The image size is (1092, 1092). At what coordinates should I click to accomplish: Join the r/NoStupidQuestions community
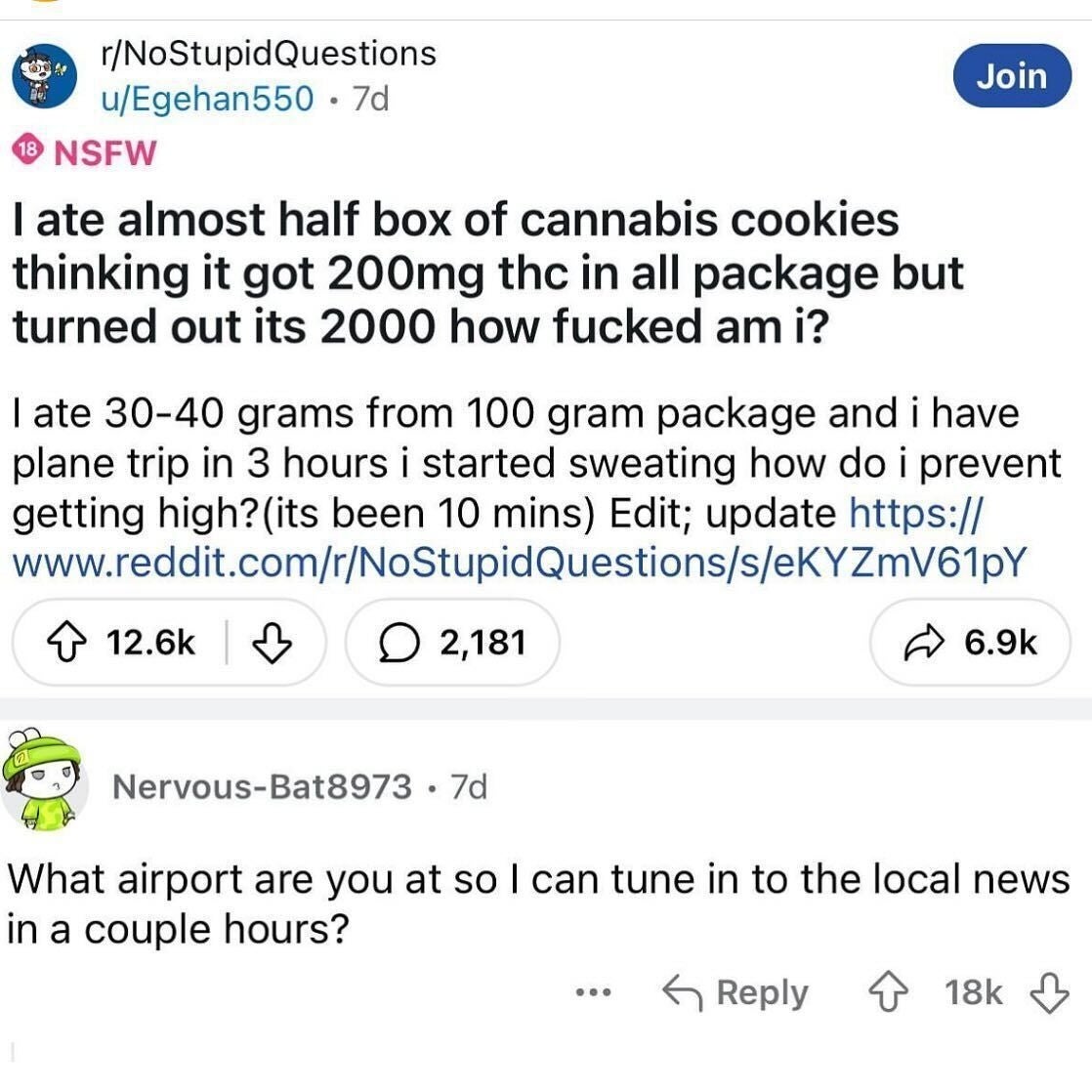[1012, 76]
